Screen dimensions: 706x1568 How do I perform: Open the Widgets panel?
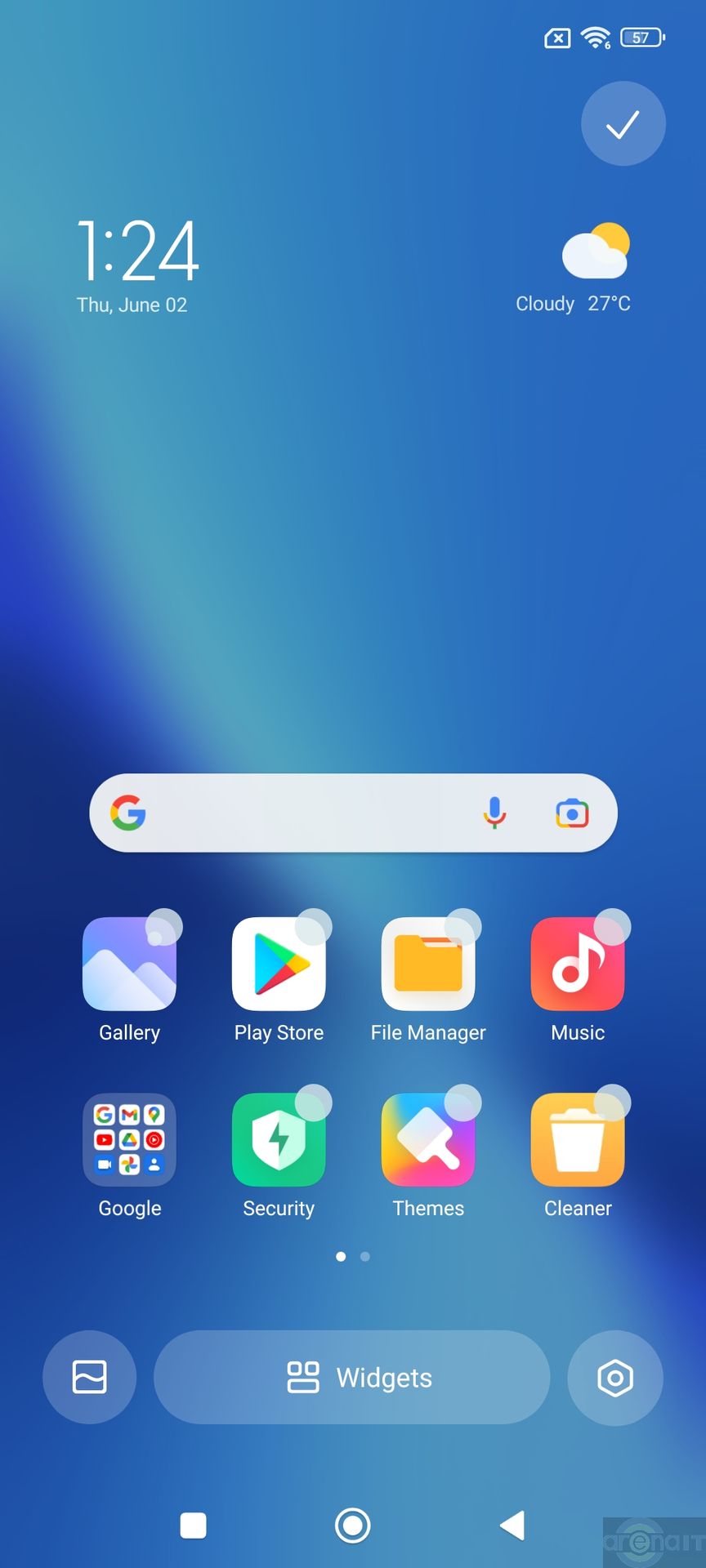[x=352, y=1377]
